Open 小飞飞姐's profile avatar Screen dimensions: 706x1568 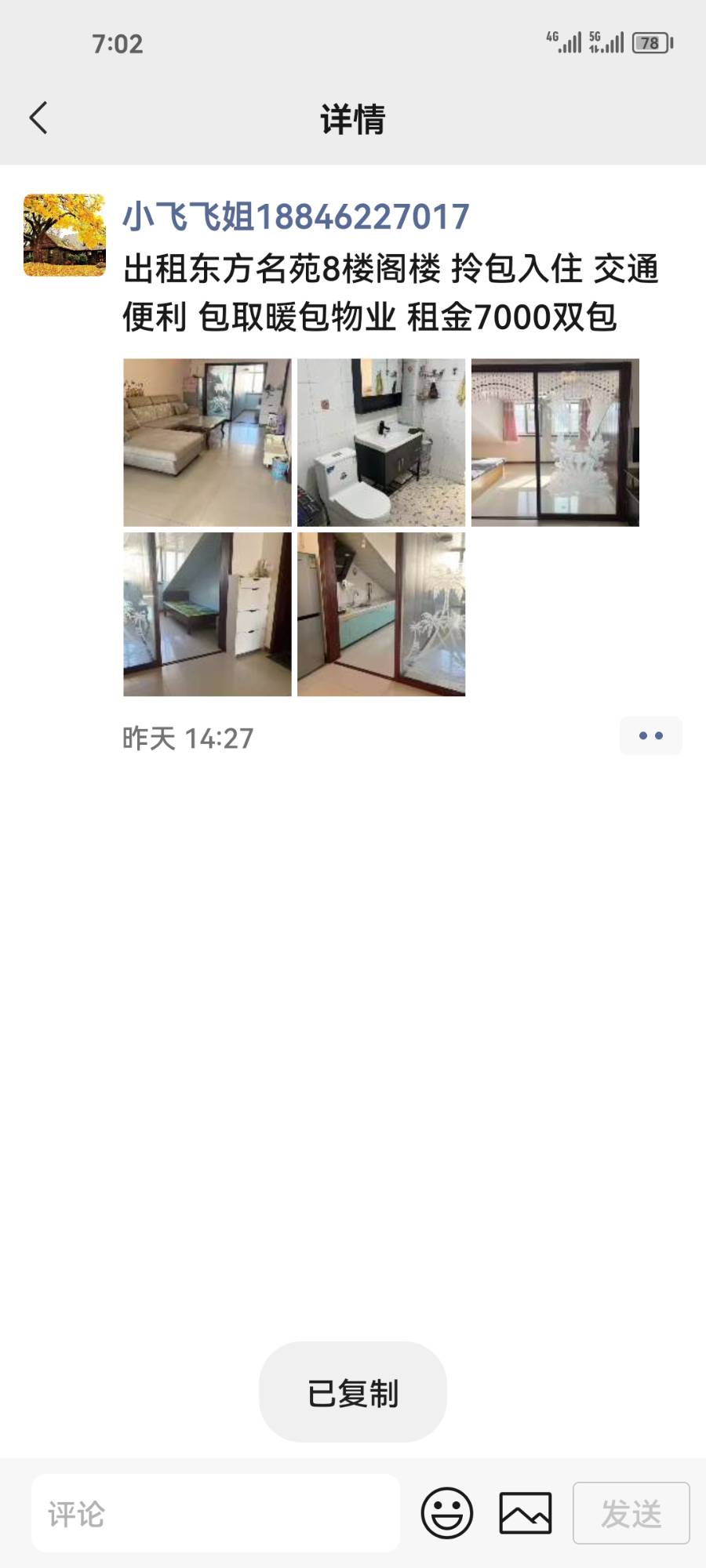point(64,235)
